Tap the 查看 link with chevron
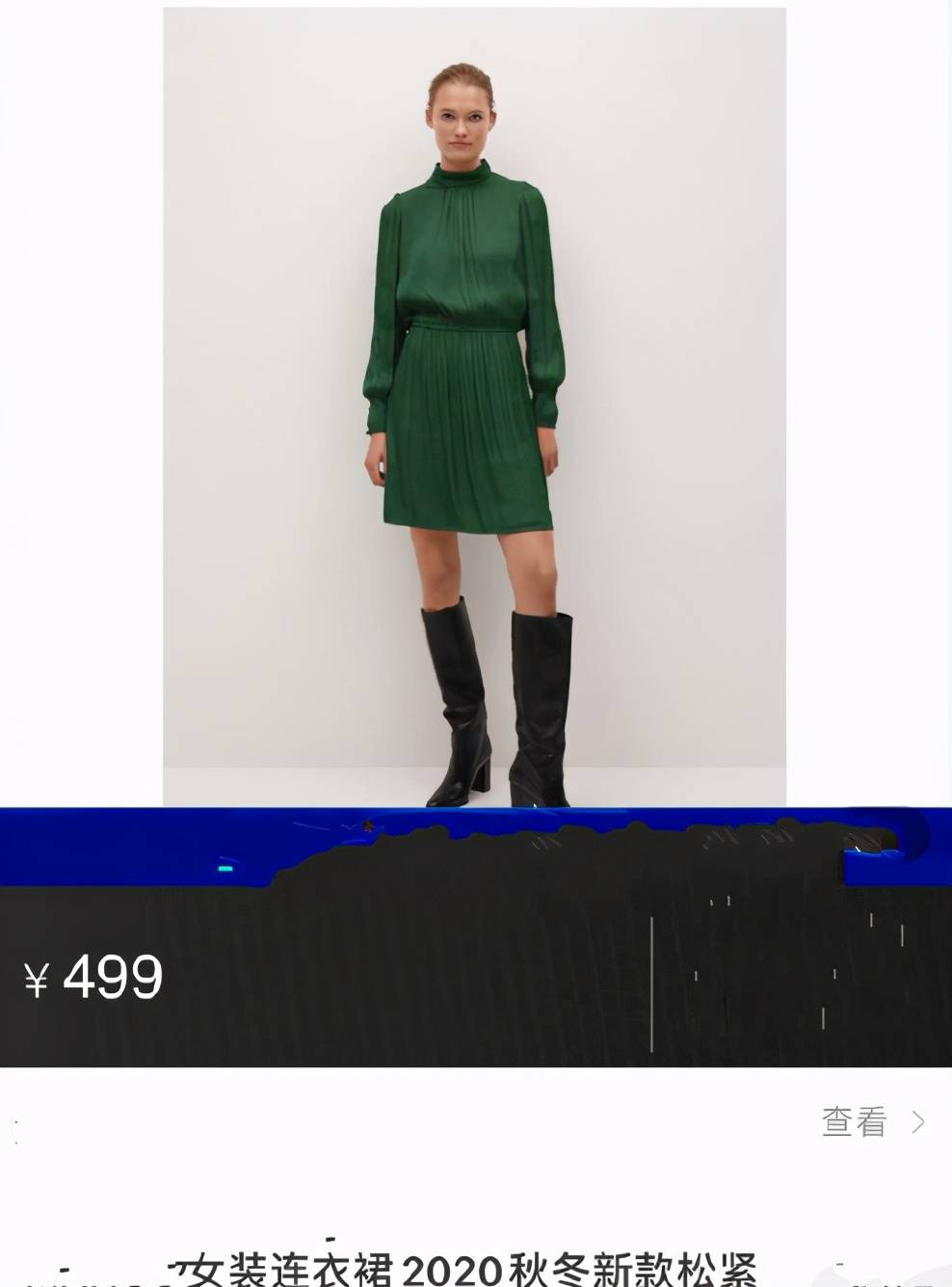Image resolution: width=952 pixels, height=1287 pixels. (872, 1121)
